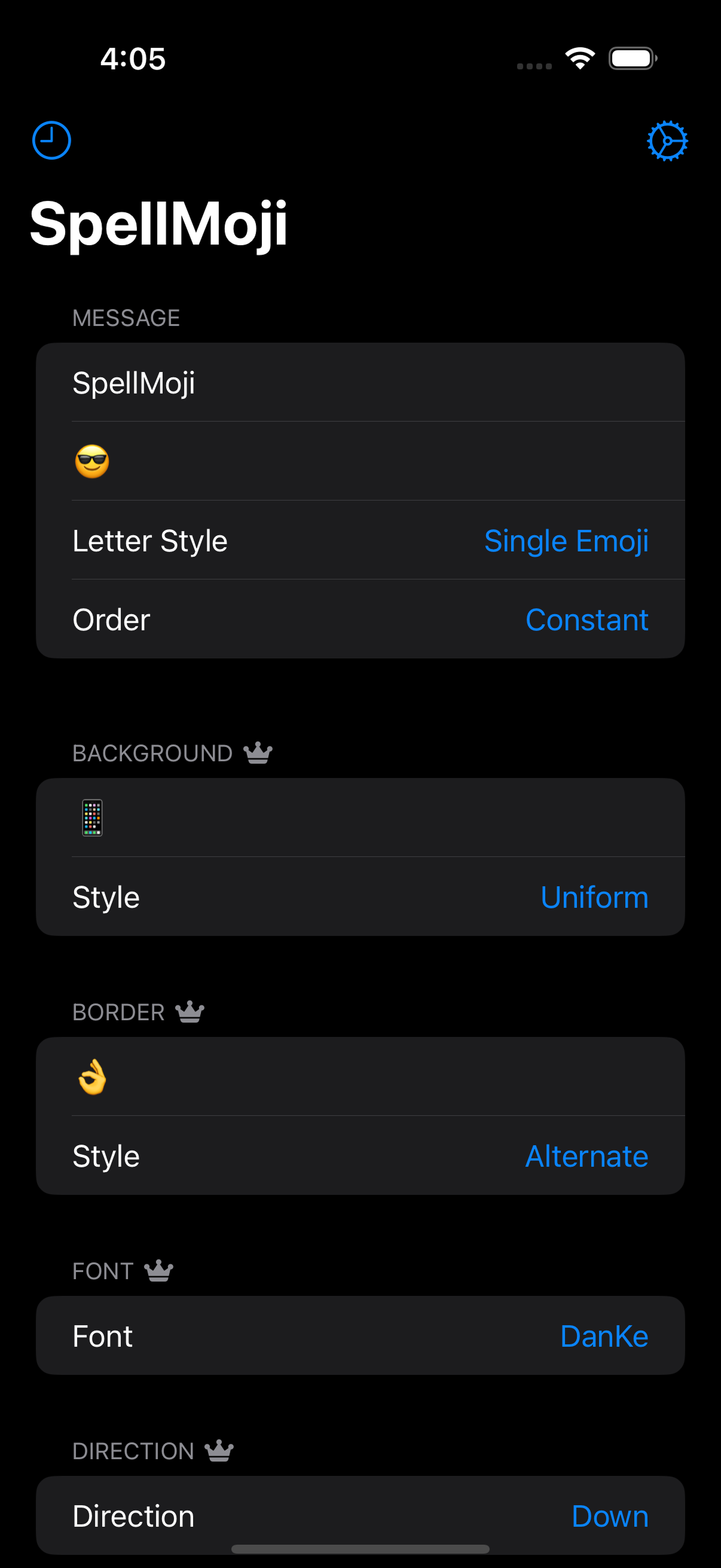Change border Style from Alternate
Image resolution: width=721 pixels, height=1568 pixels.
586,1156
